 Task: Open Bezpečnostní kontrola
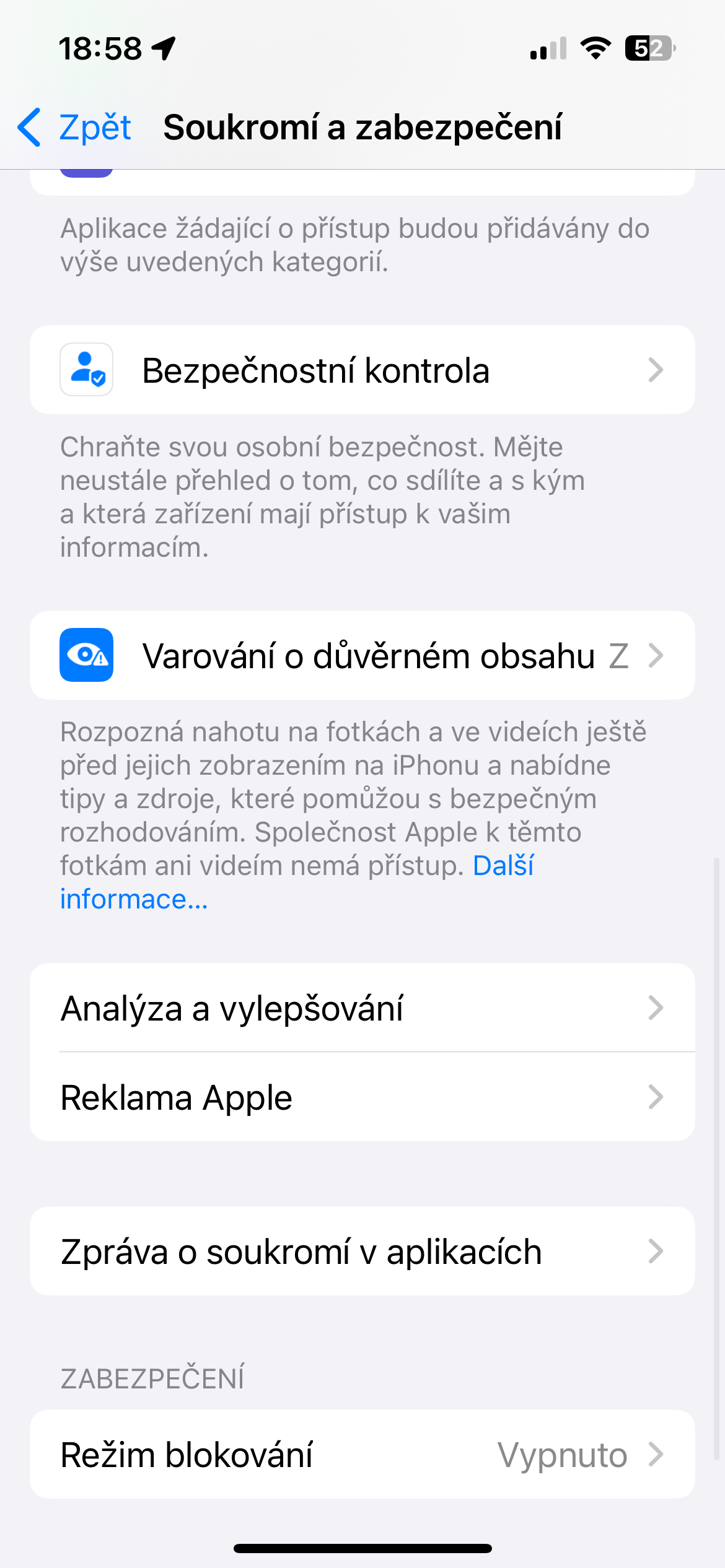click(x=362, y=370)
